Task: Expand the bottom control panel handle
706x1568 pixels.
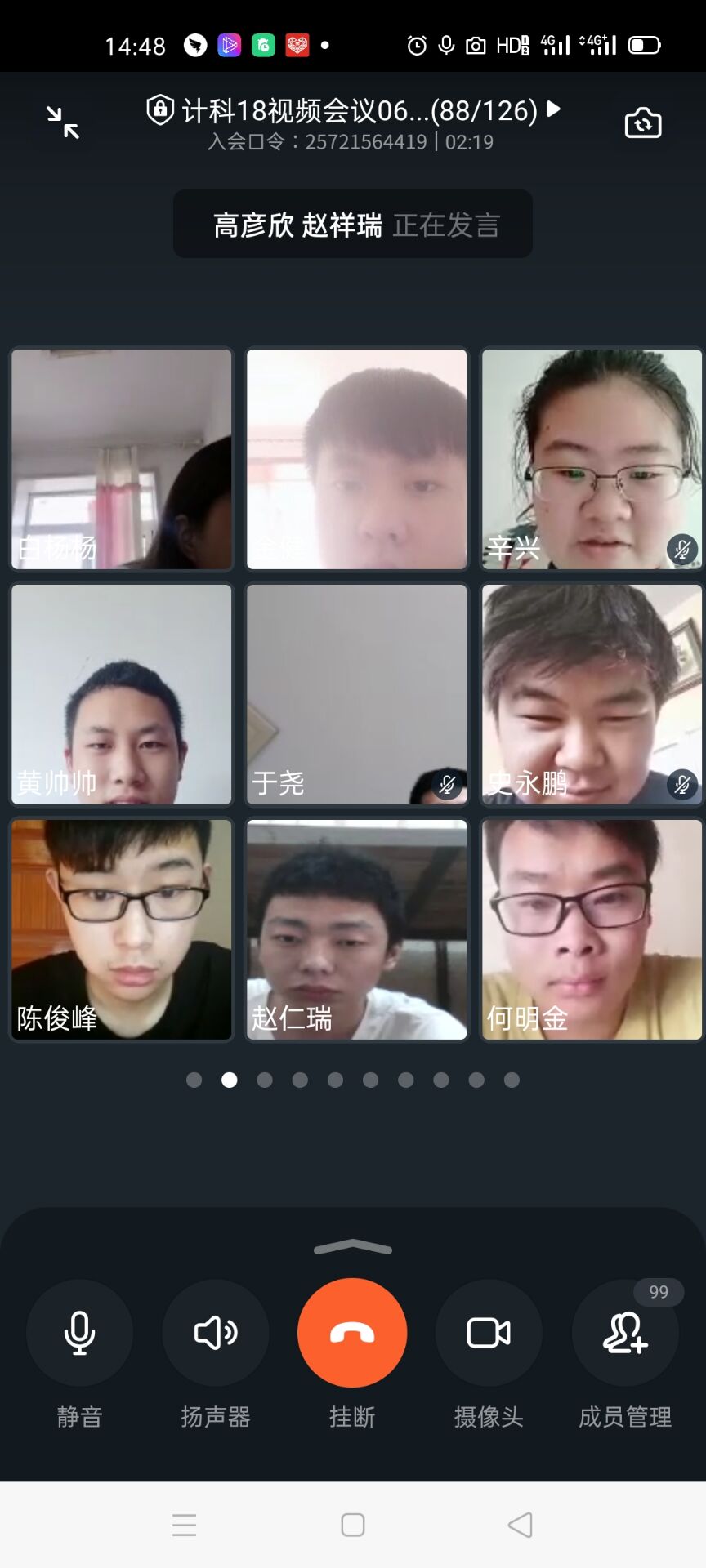Action: coord(353,1247)
